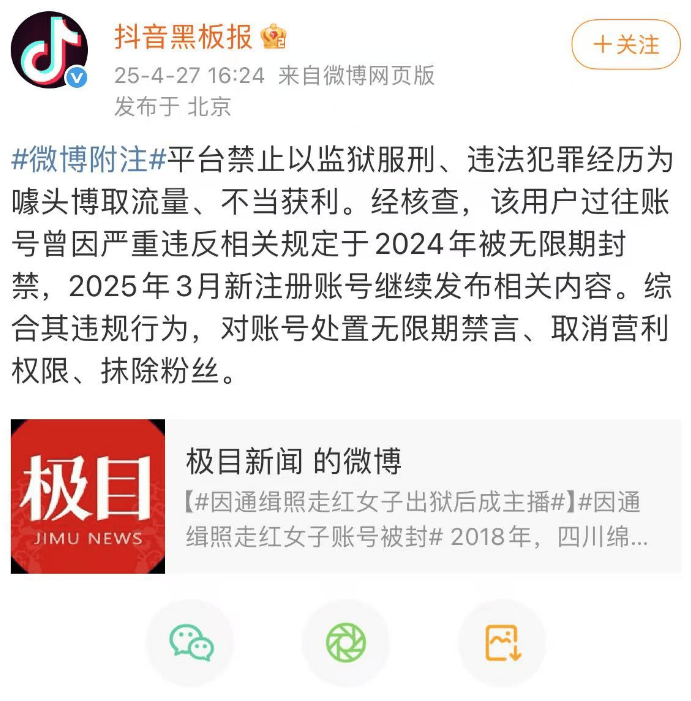Share the post to Moments
The width and height of the screenshot is (691, 701).
pyautogui.click(x=346, y=642)
